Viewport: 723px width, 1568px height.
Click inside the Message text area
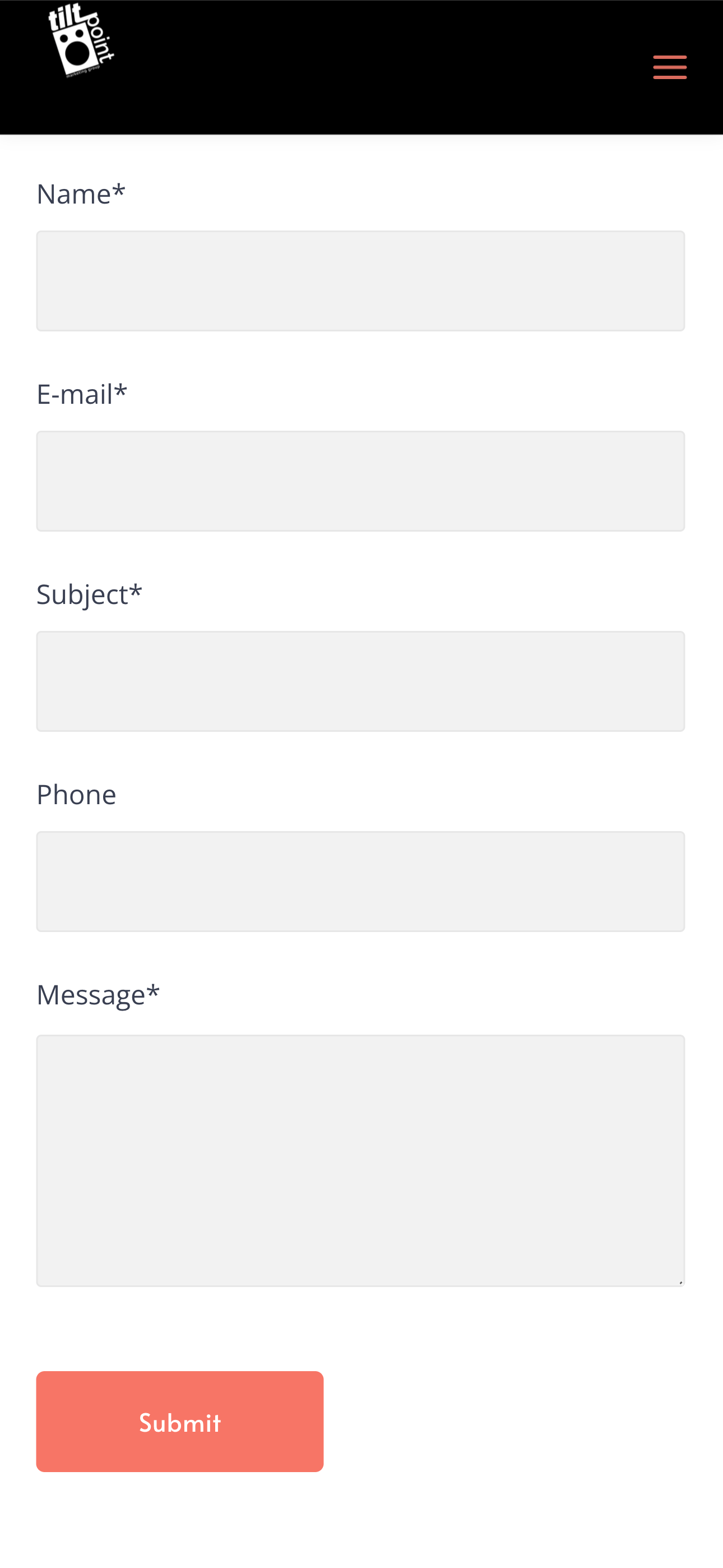[360, 1160]
